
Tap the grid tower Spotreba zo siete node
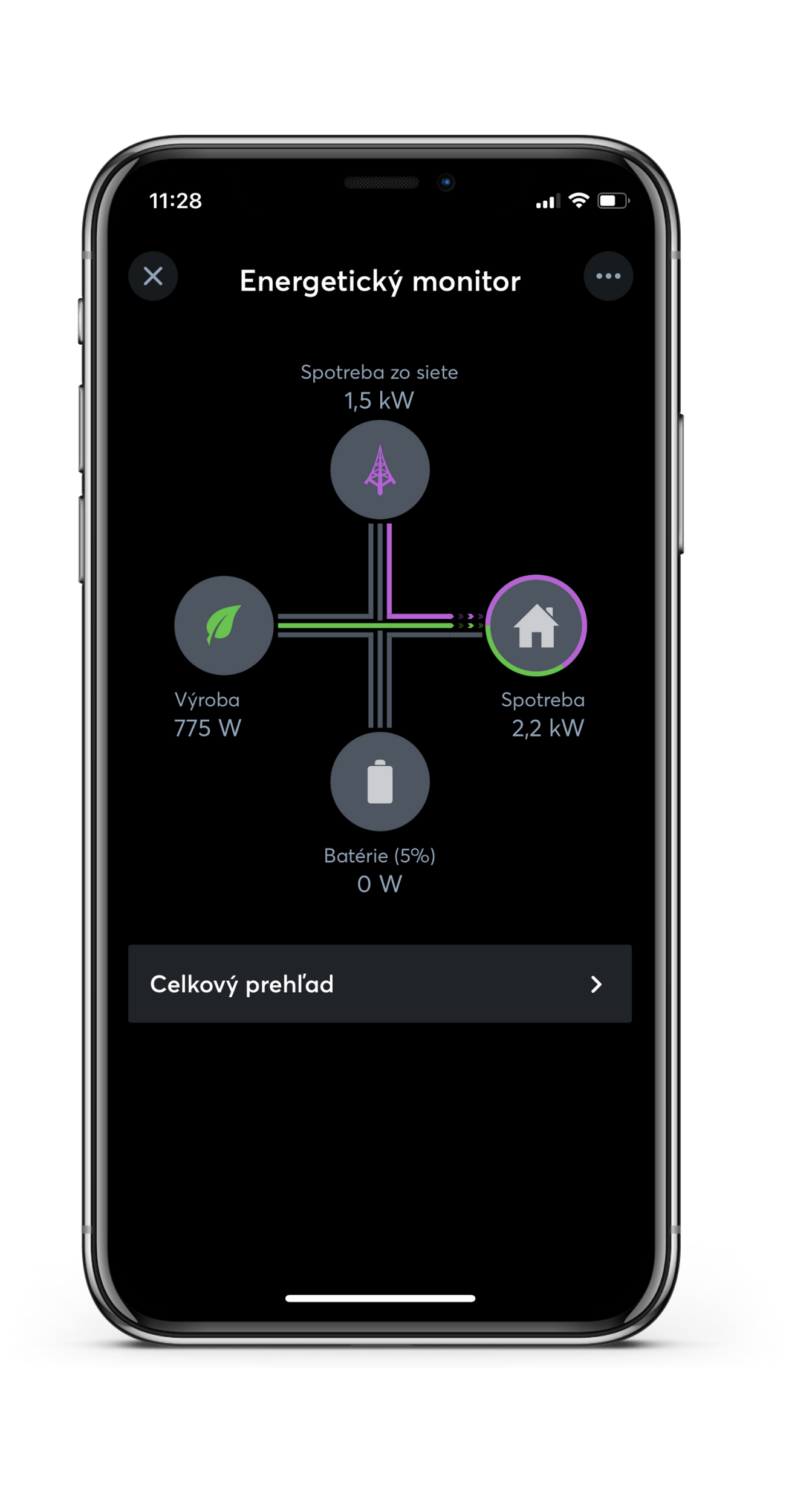tap(380, 470)
